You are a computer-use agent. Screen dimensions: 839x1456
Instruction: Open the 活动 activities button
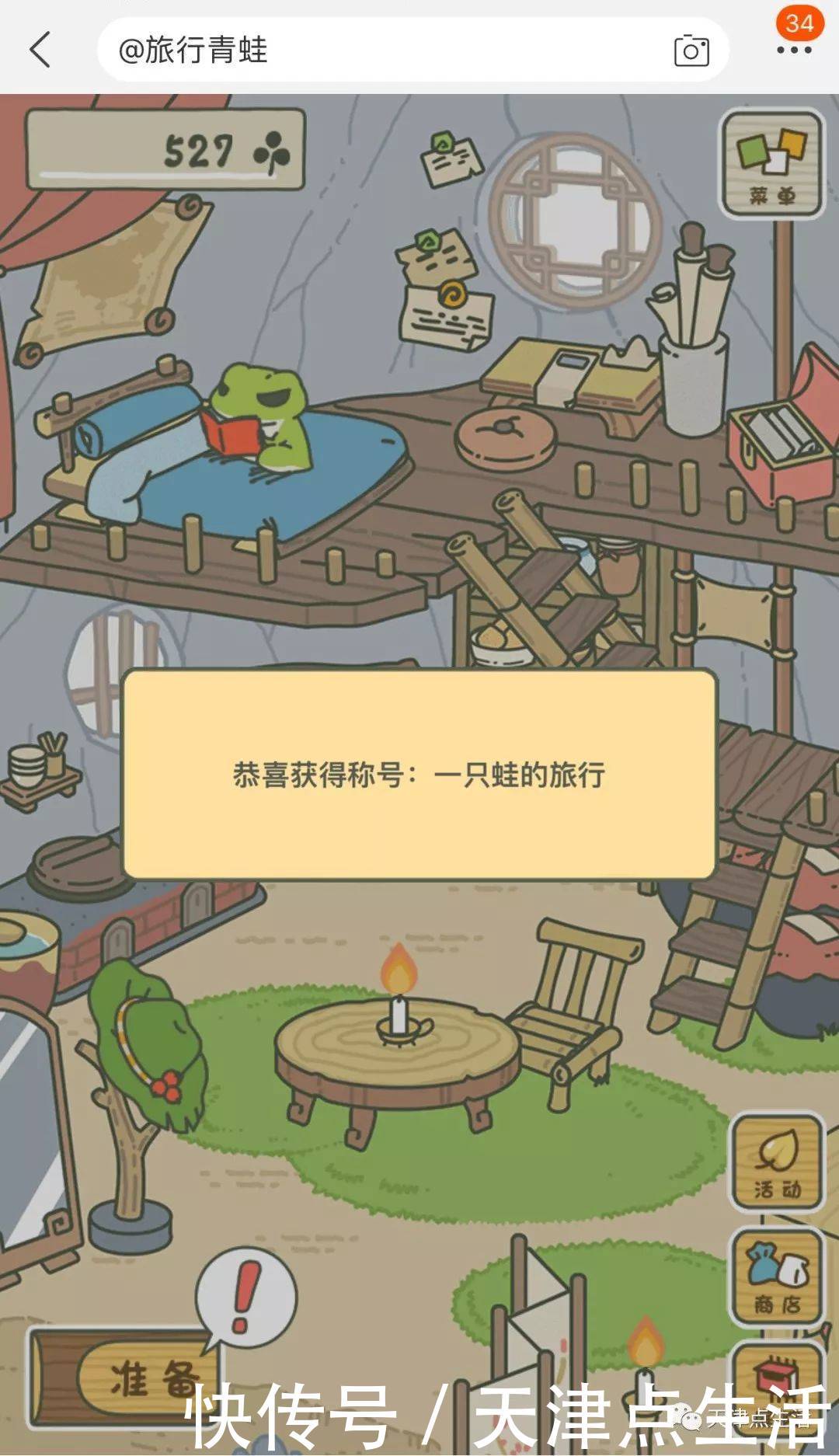pos(776,1162)
